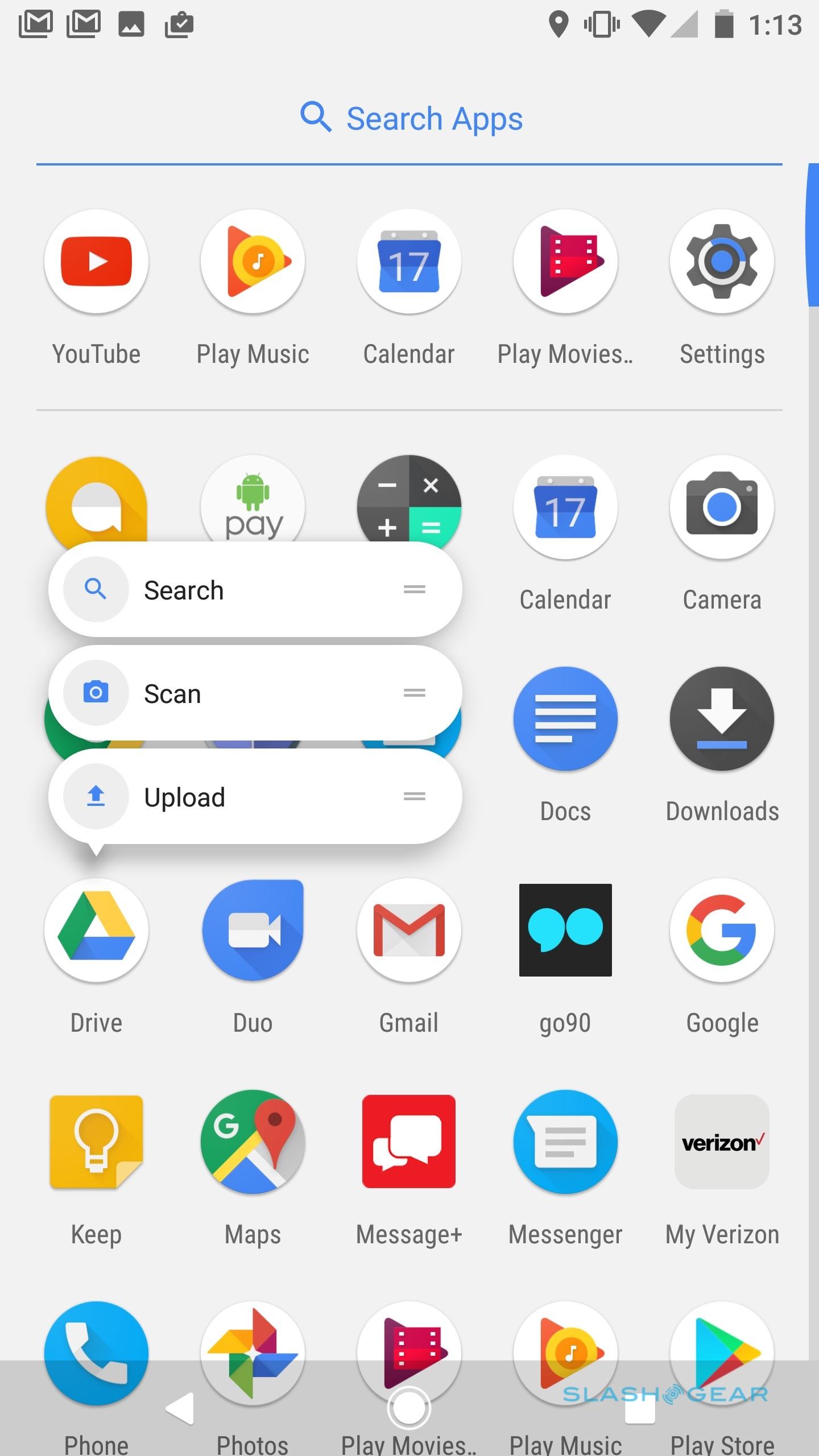Tap the system home button
The height and width of the screenshot is (1456, 819).
point(409,1408)
